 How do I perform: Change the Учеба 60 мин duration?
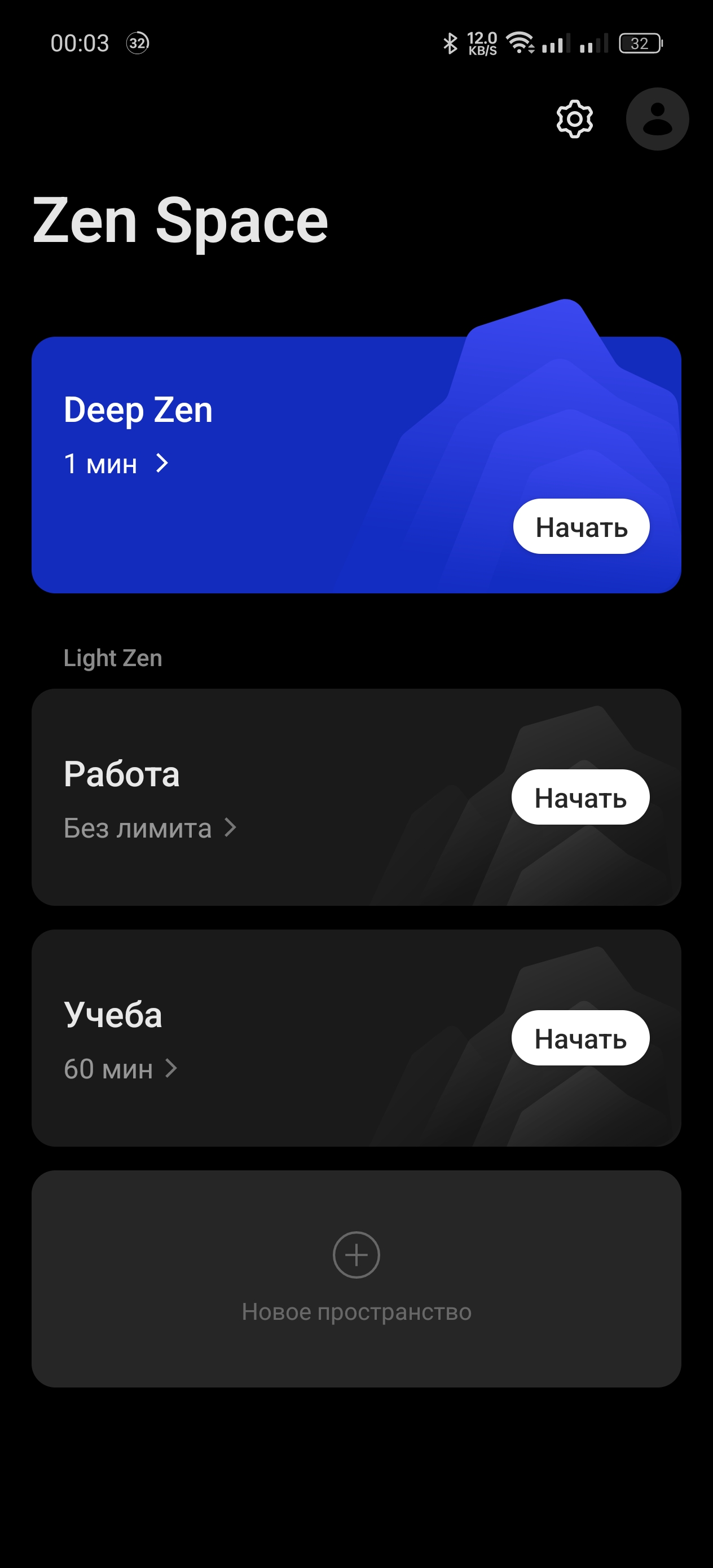(120, 1069)
